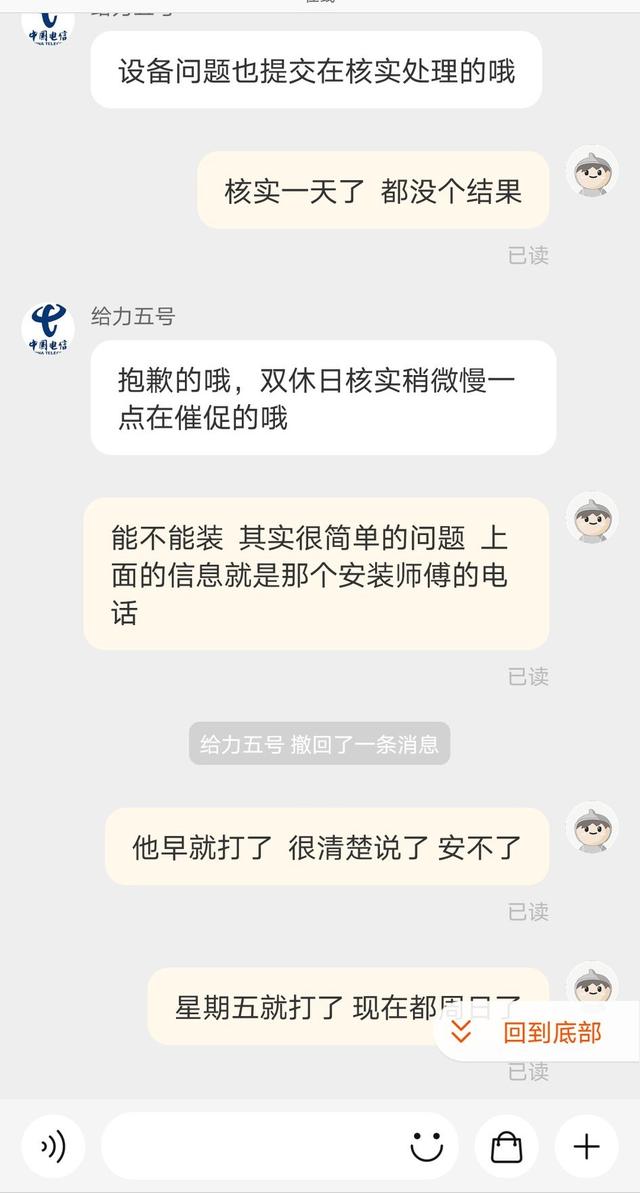Open the plus attachment menu
The width and height of the screenshot is (640, 1193).
(587, 1147)
